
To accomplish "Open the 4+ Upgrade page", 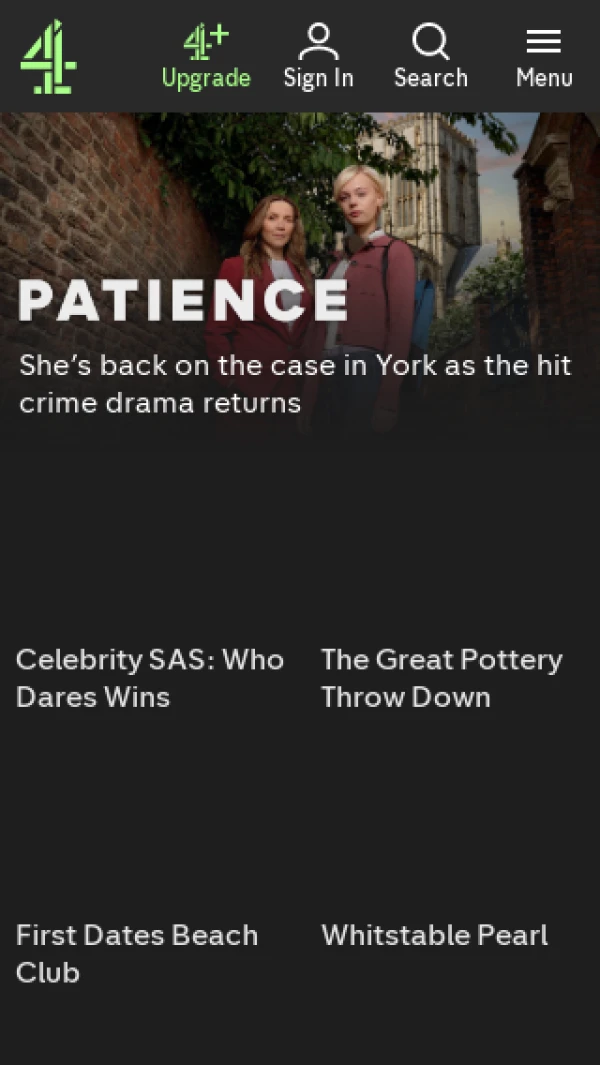I will (x=206, y=57).
